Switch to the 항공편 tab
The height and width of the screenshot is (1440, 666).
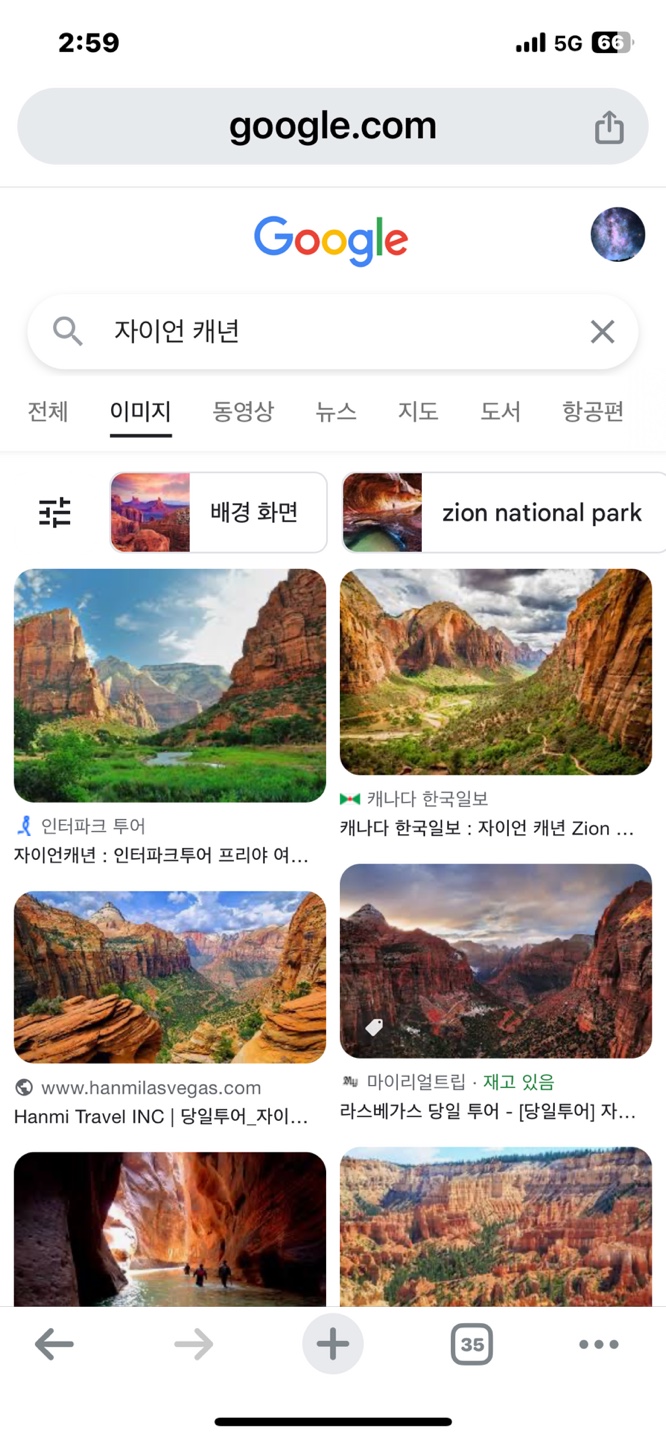(593, 411)
